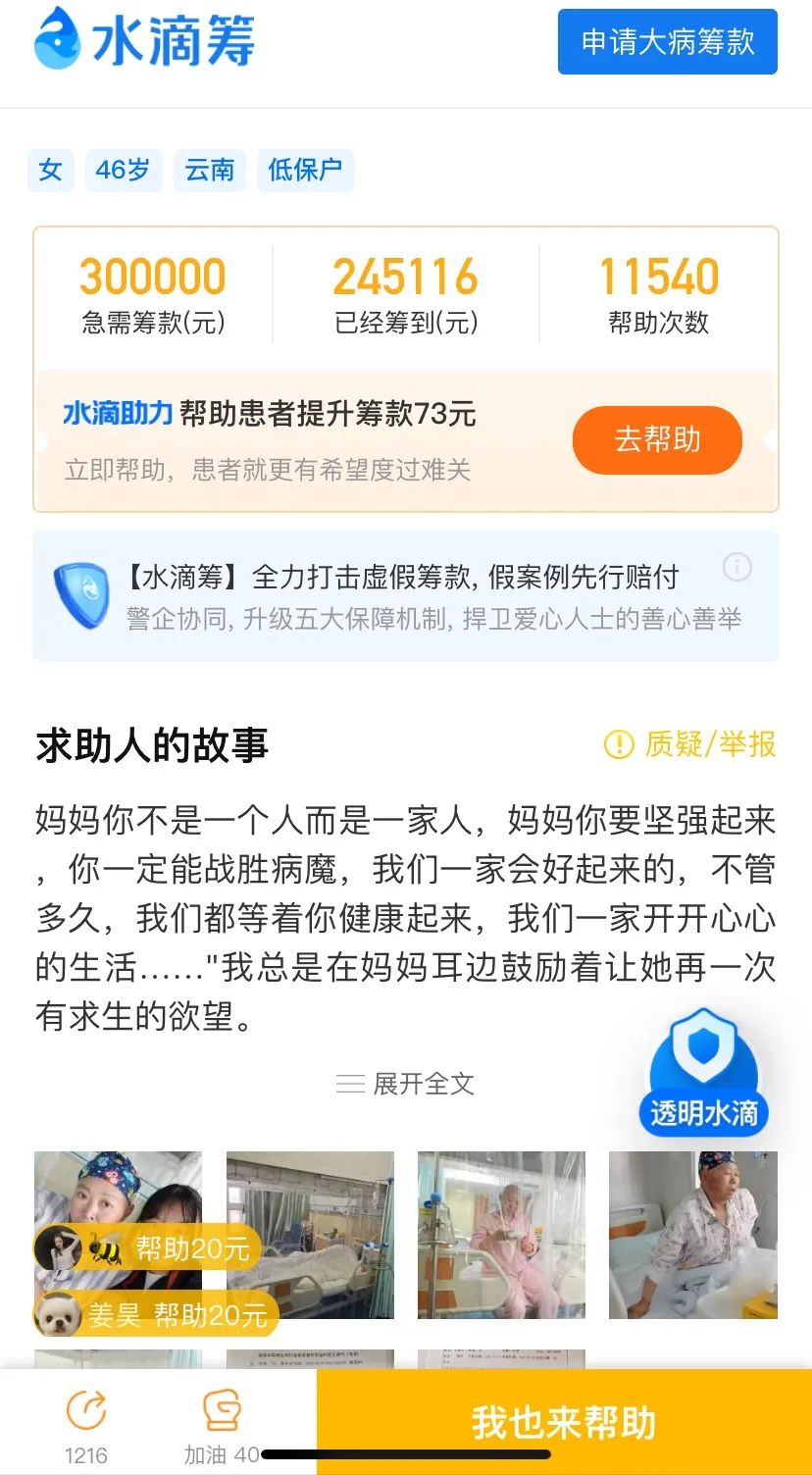Expand the full story with 展开全文
Screen dimensions: 812x1475
(405, 1083)
